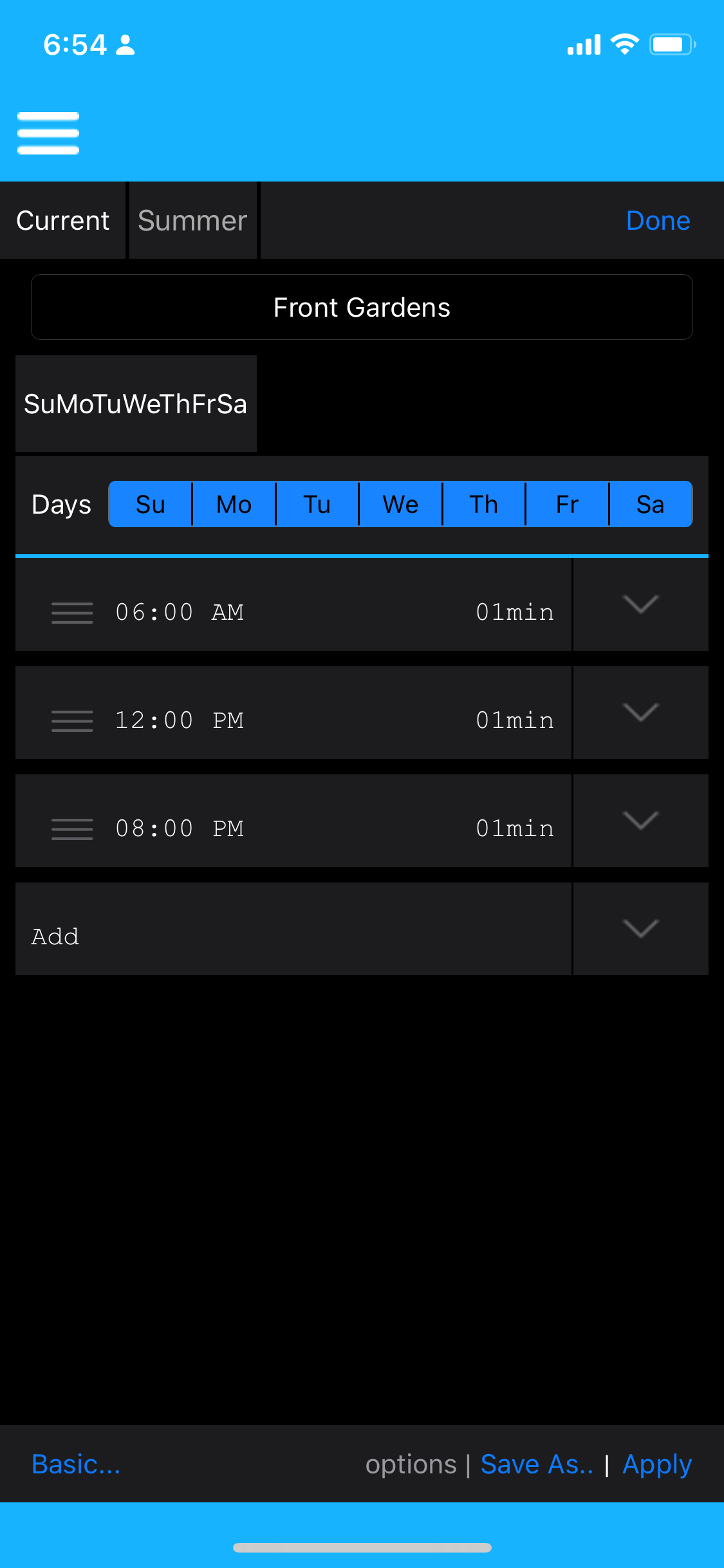Toggle Sunday in the Days selector
Screen dimensions: 724x1568
[151, 505]
